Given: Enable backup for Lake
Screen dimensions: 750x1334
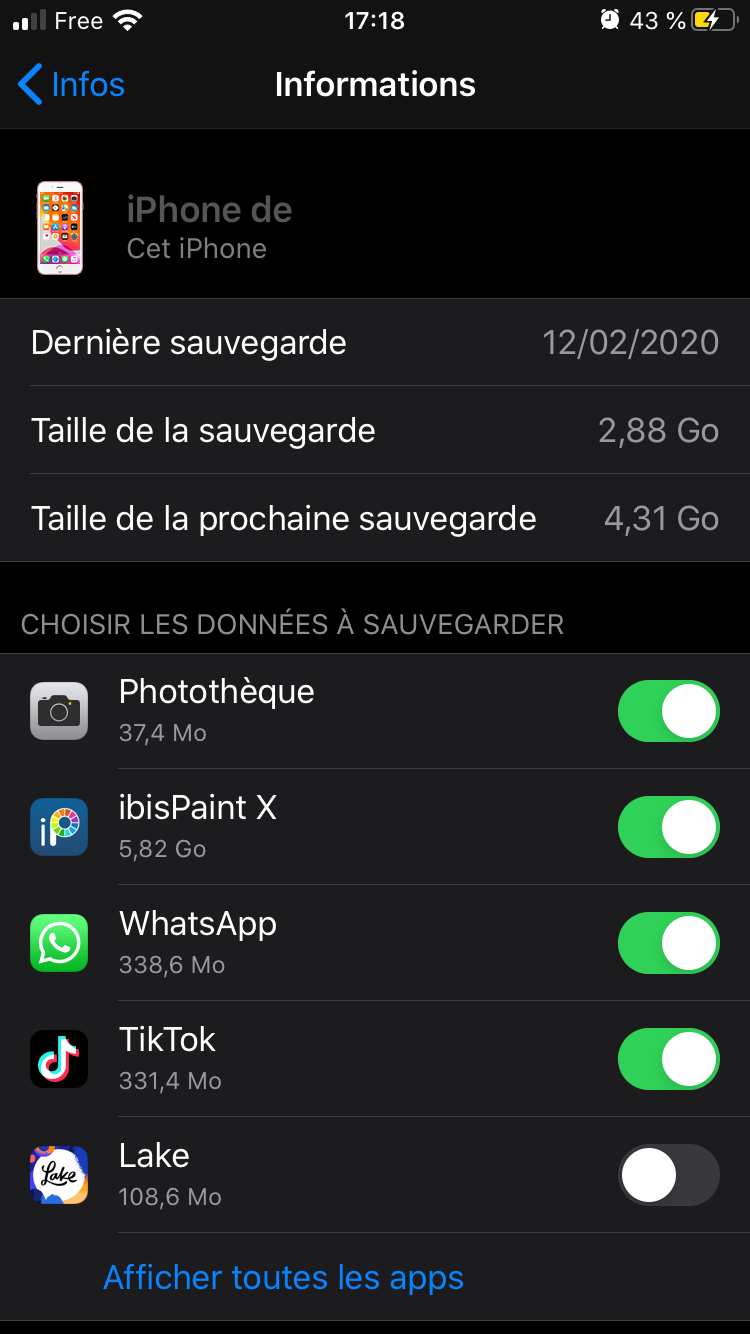Looking at the screenshot, I should pos(668,1175).
